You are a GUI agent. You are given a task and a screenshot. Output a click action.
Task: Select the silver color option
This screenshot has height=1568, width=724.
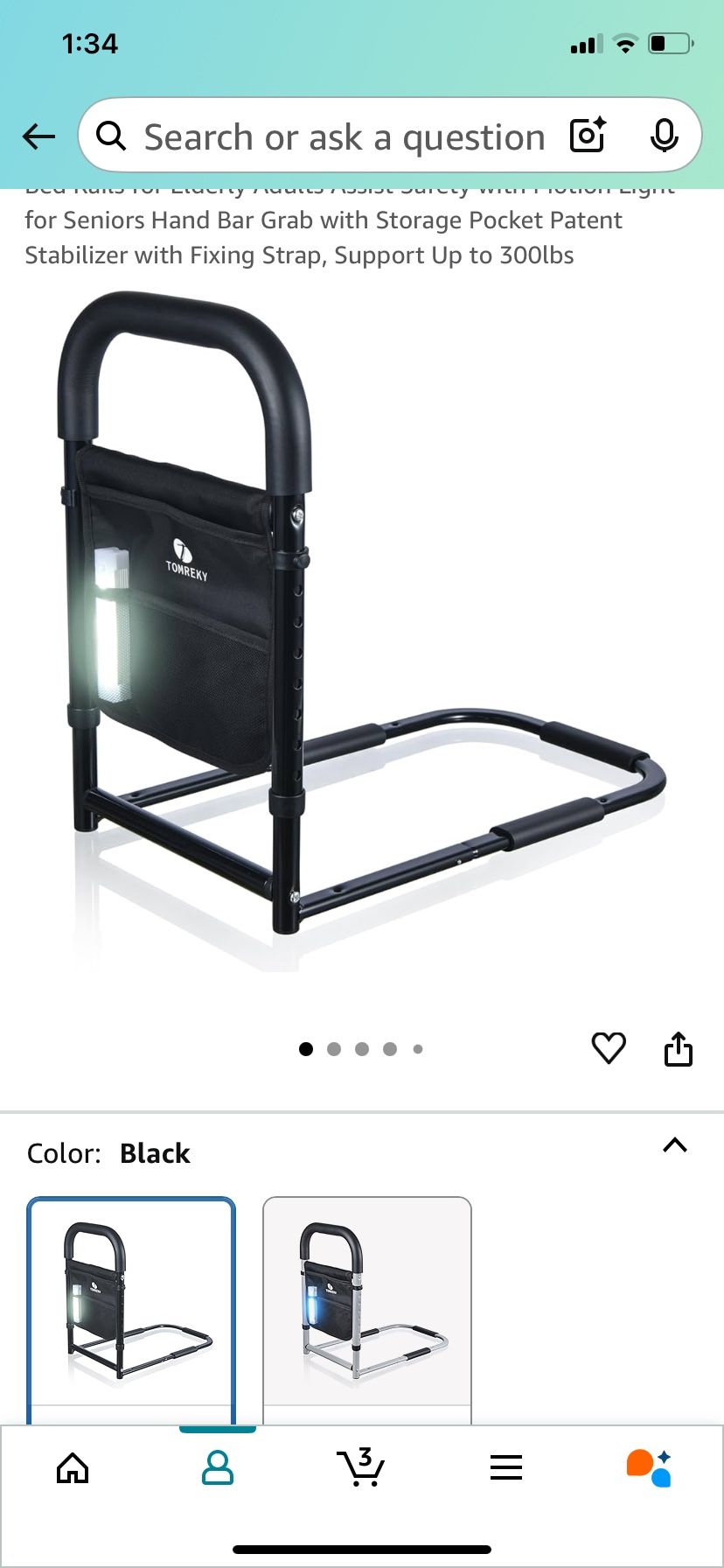tap(367, 1304)
